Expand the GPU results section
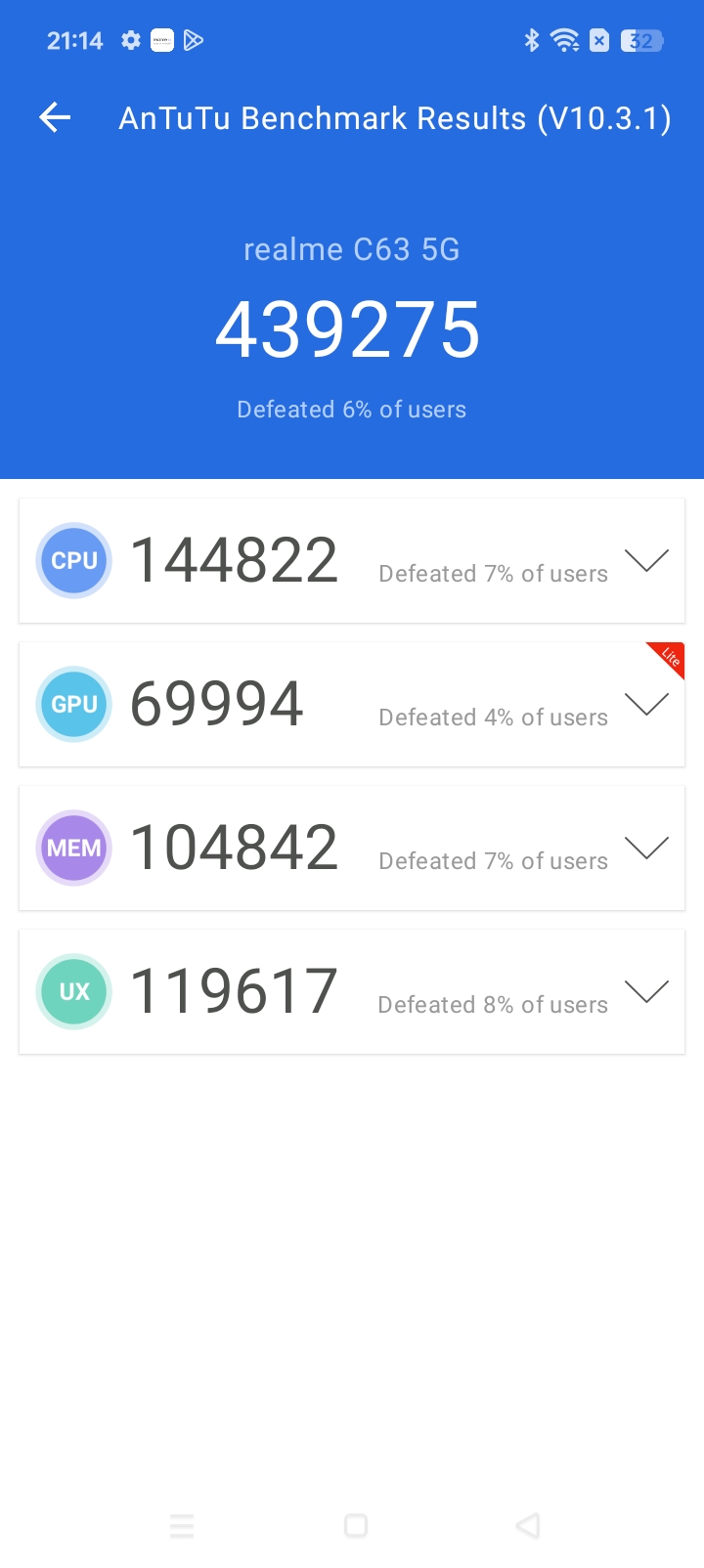Screen dimensions: 704x1568 [x=646, y=704]
